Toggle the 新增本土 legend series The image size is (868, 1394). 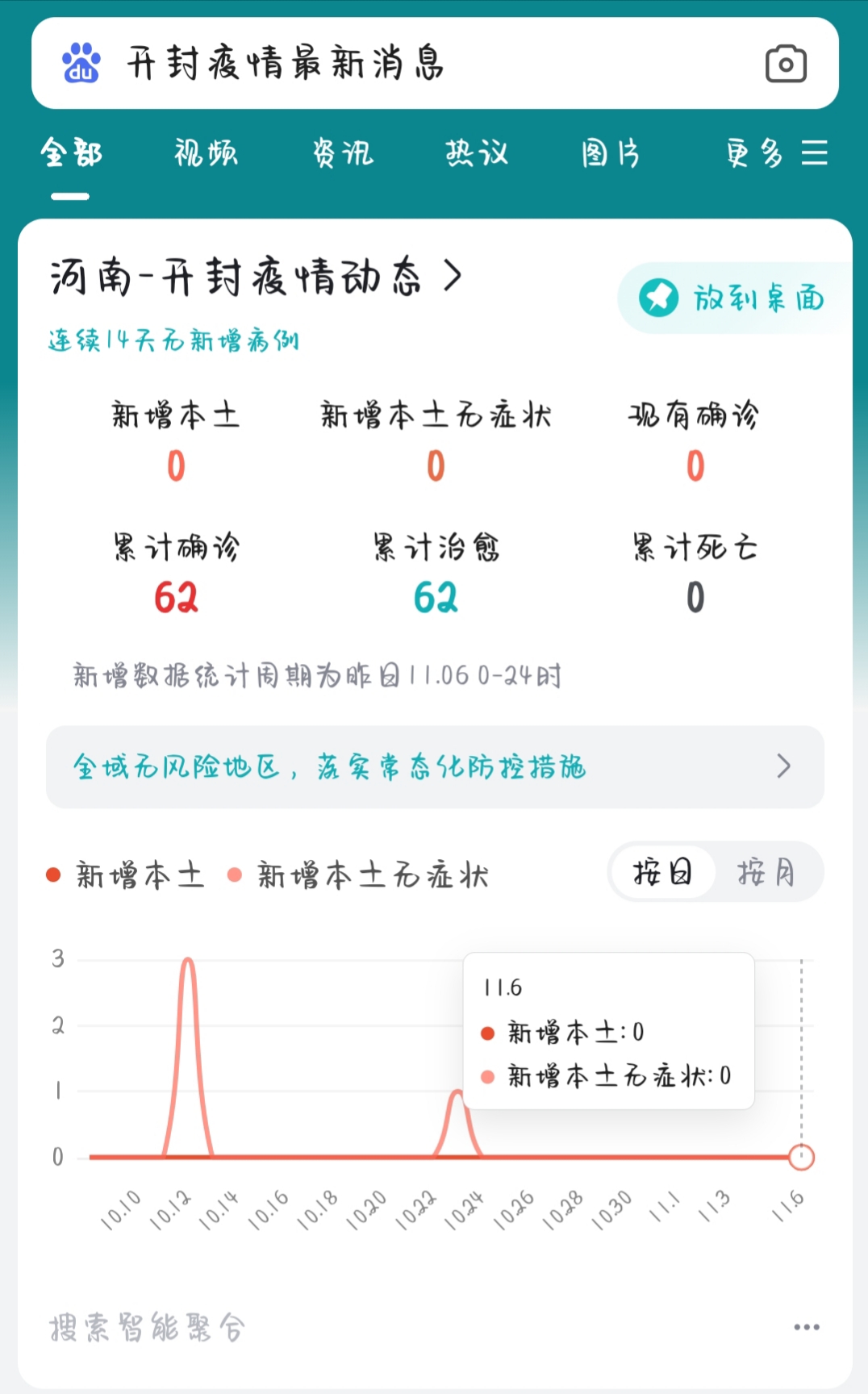tap(126, 875)
